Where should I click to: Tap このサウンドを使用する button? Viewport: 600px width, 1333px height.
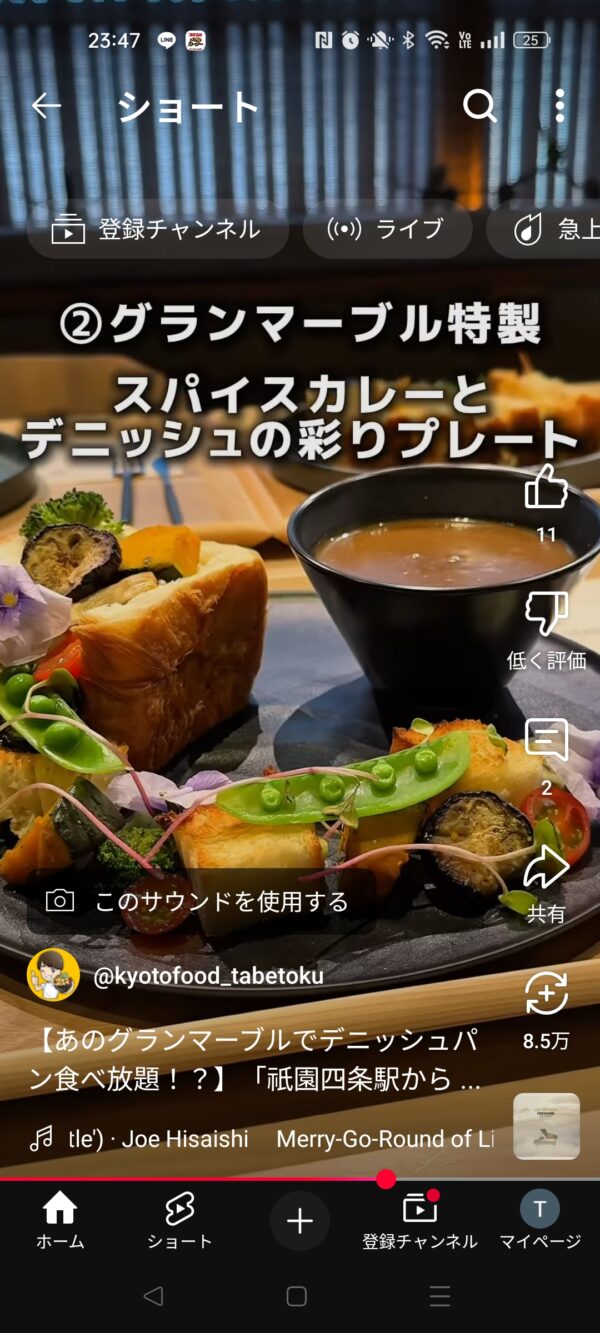[x=198, y=902]
